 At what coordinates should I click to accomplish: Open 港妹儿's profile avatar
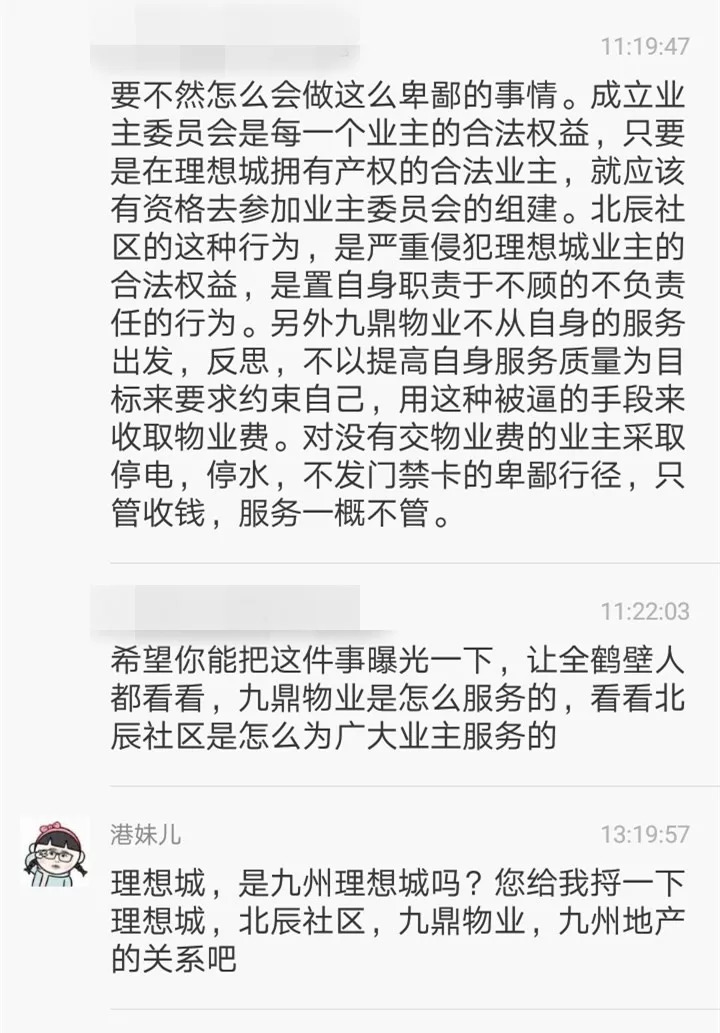[x=55, y=852]
